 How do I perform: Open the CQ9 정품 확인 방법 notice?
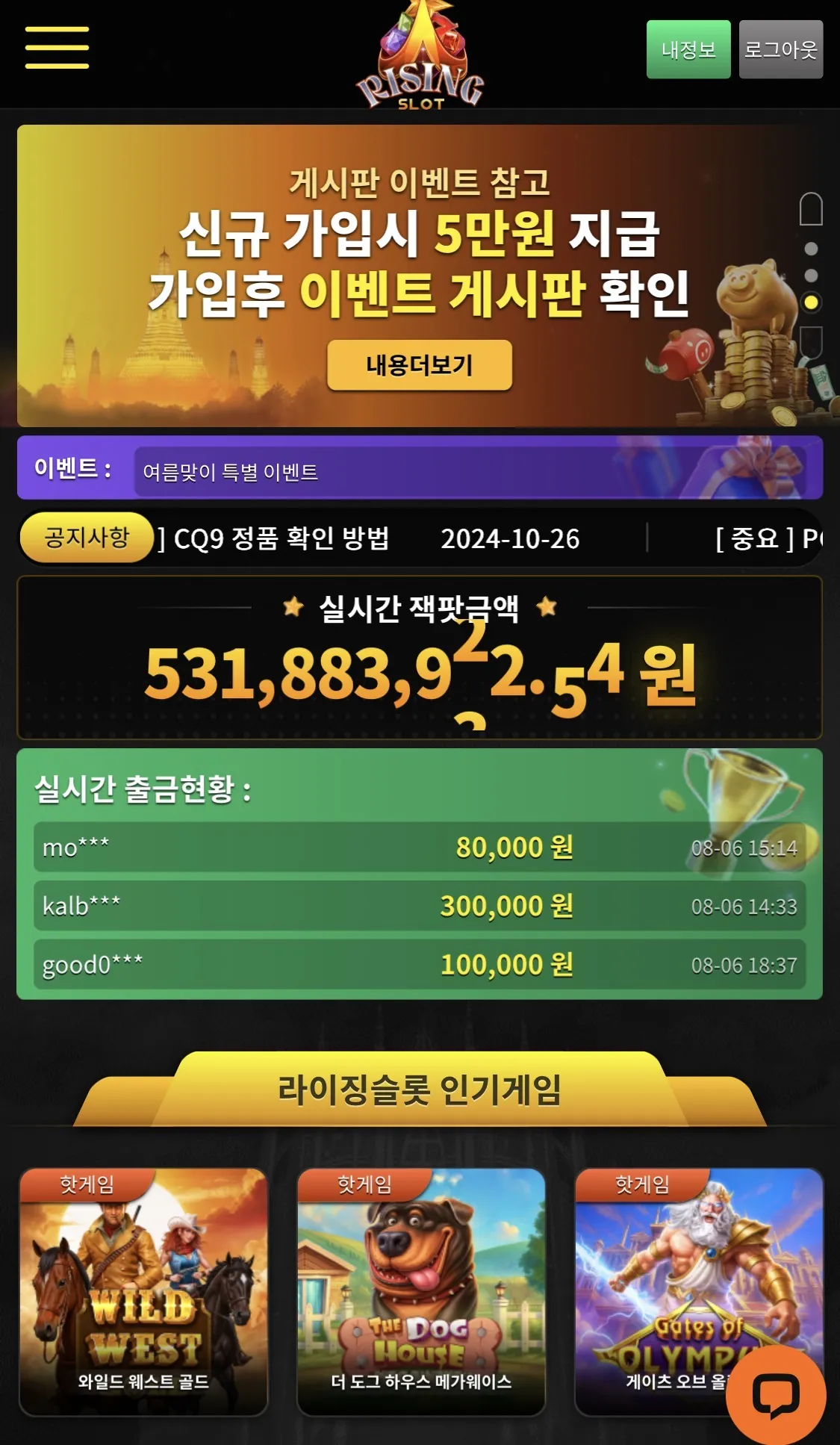coord(281,538)
